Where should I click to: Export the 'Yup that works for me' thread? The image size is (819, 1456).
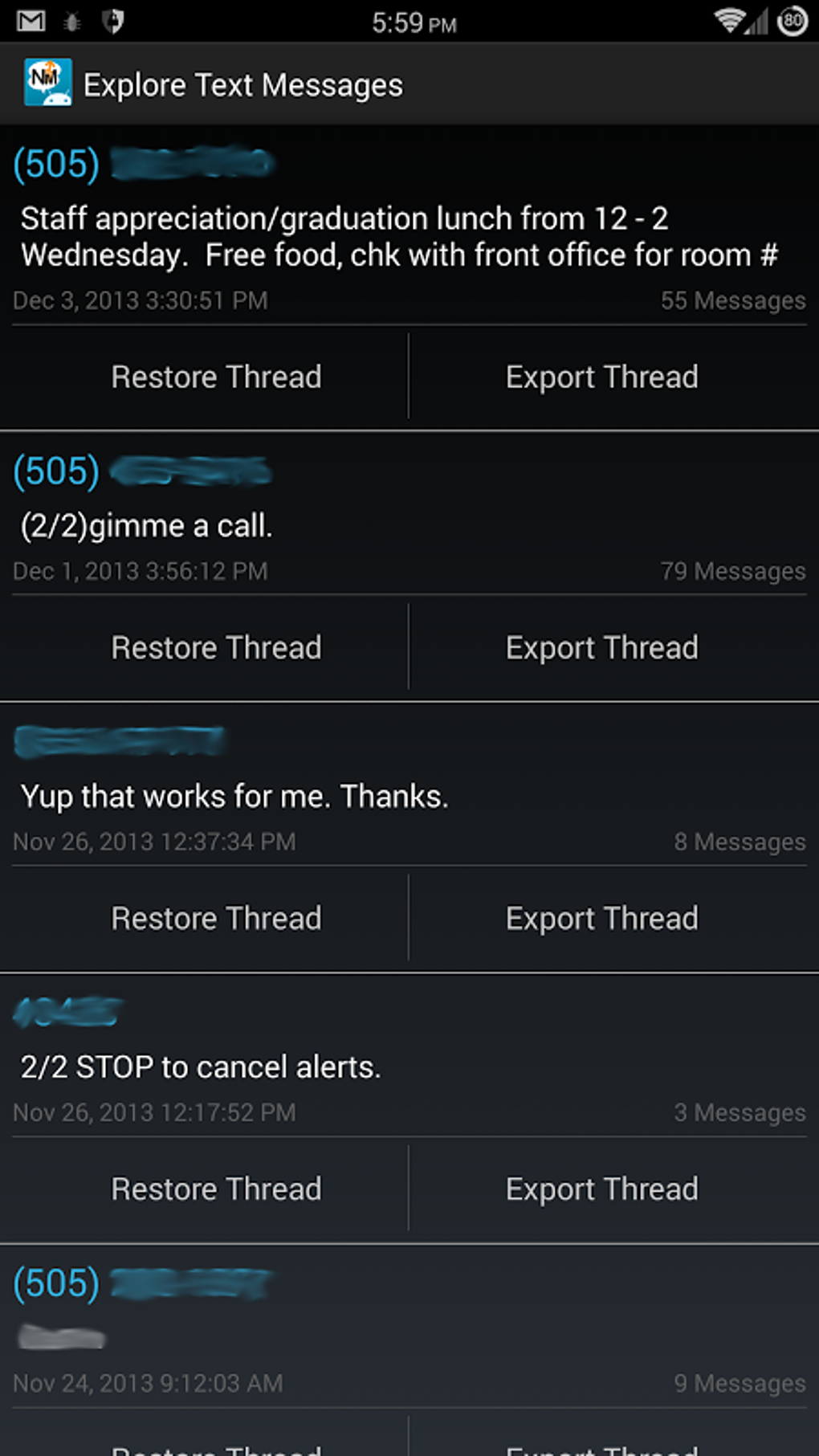pyautogui.click(x=601, y=918)
